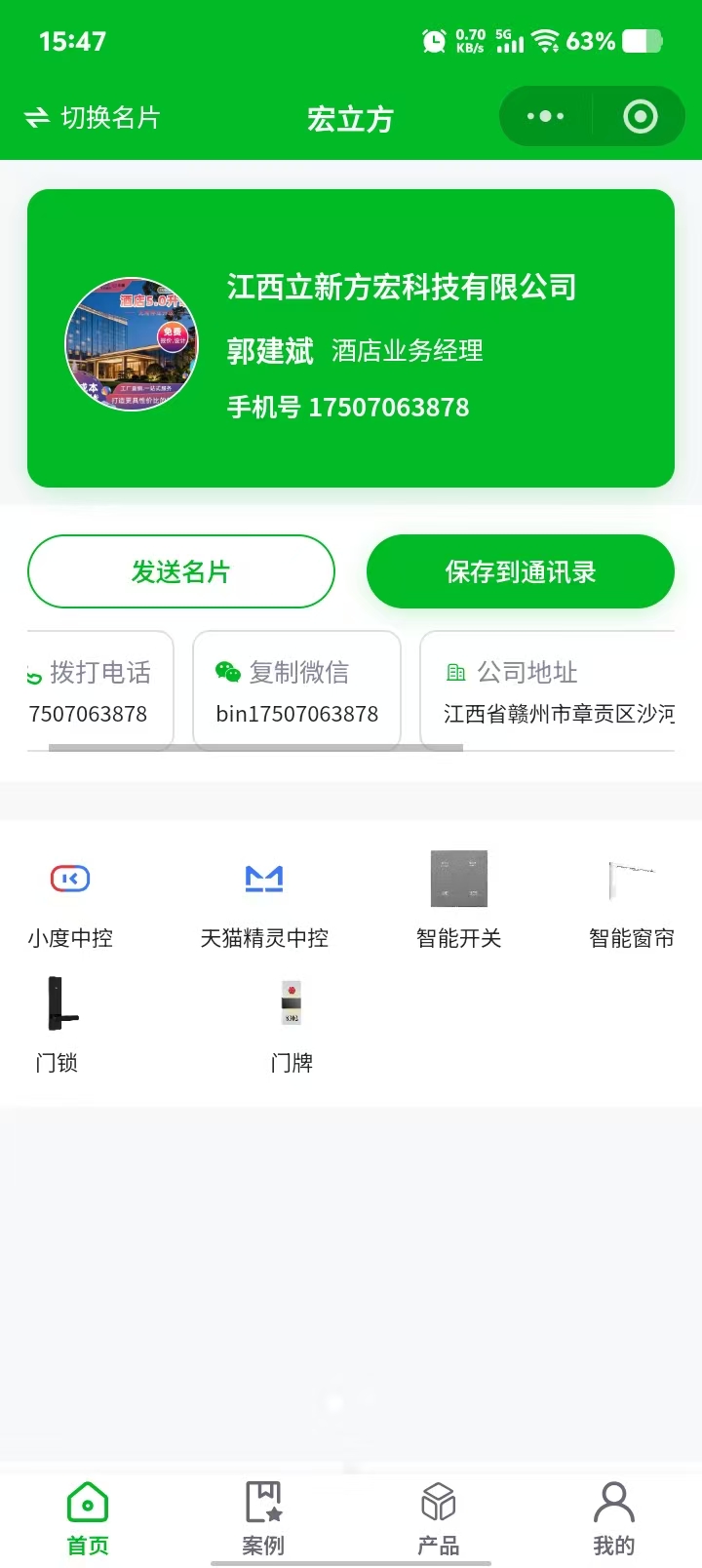Image resolution: width=702 pixels, height=1568 pixels.
Task: Open the mini program overflow menu
Action: click(x=545, y=117)
